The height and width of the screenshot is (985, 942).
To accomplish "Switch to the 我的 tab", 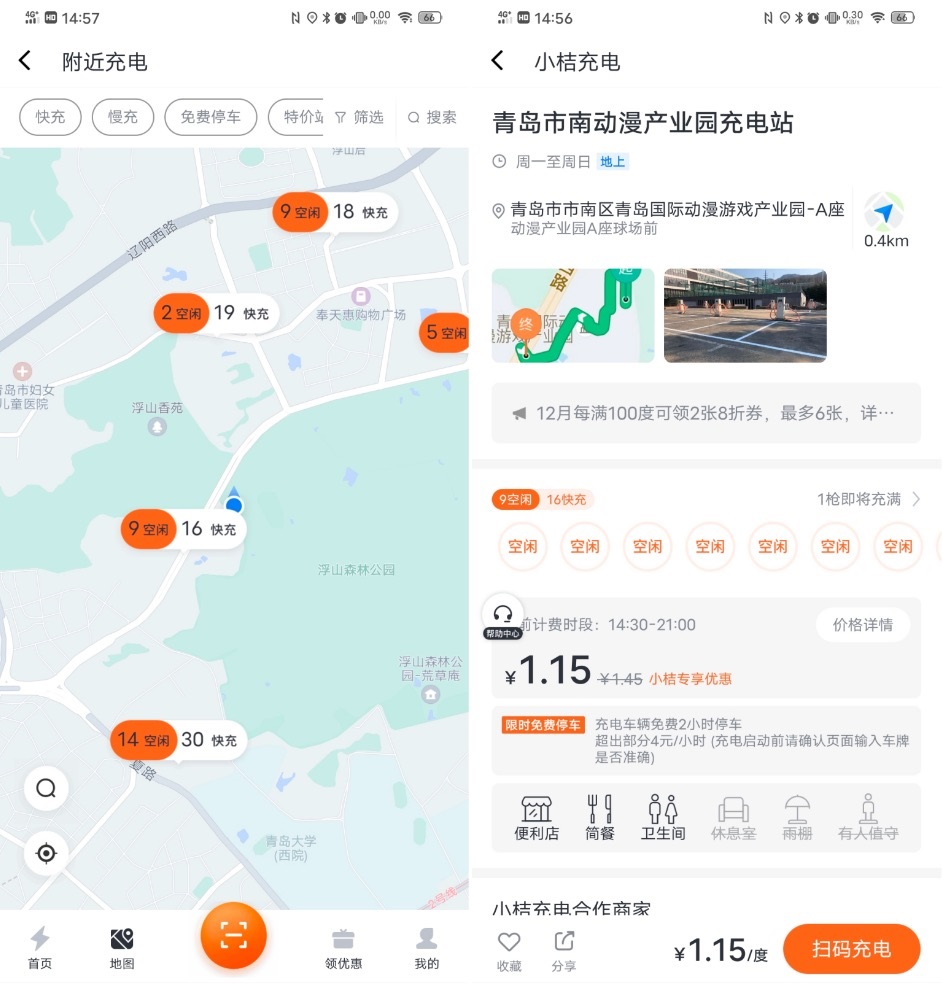I will [426, 948].
